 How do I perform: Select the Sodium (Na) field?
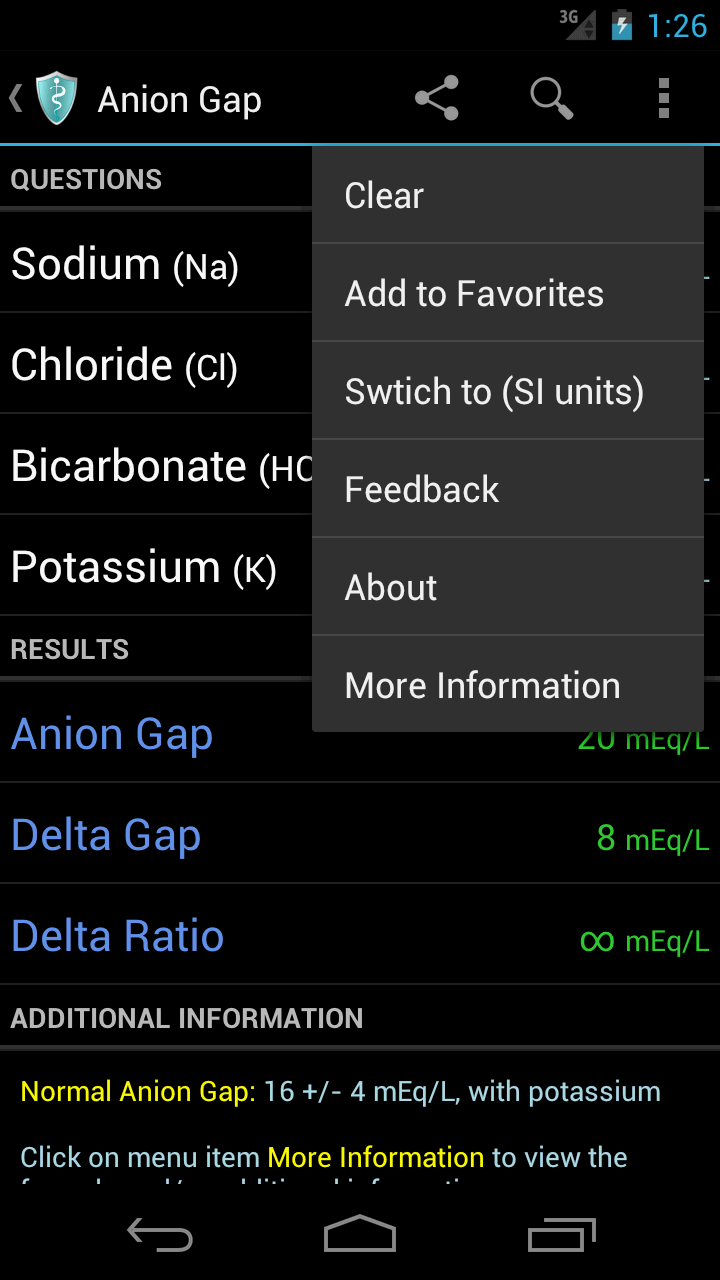[x=150, y=265]
